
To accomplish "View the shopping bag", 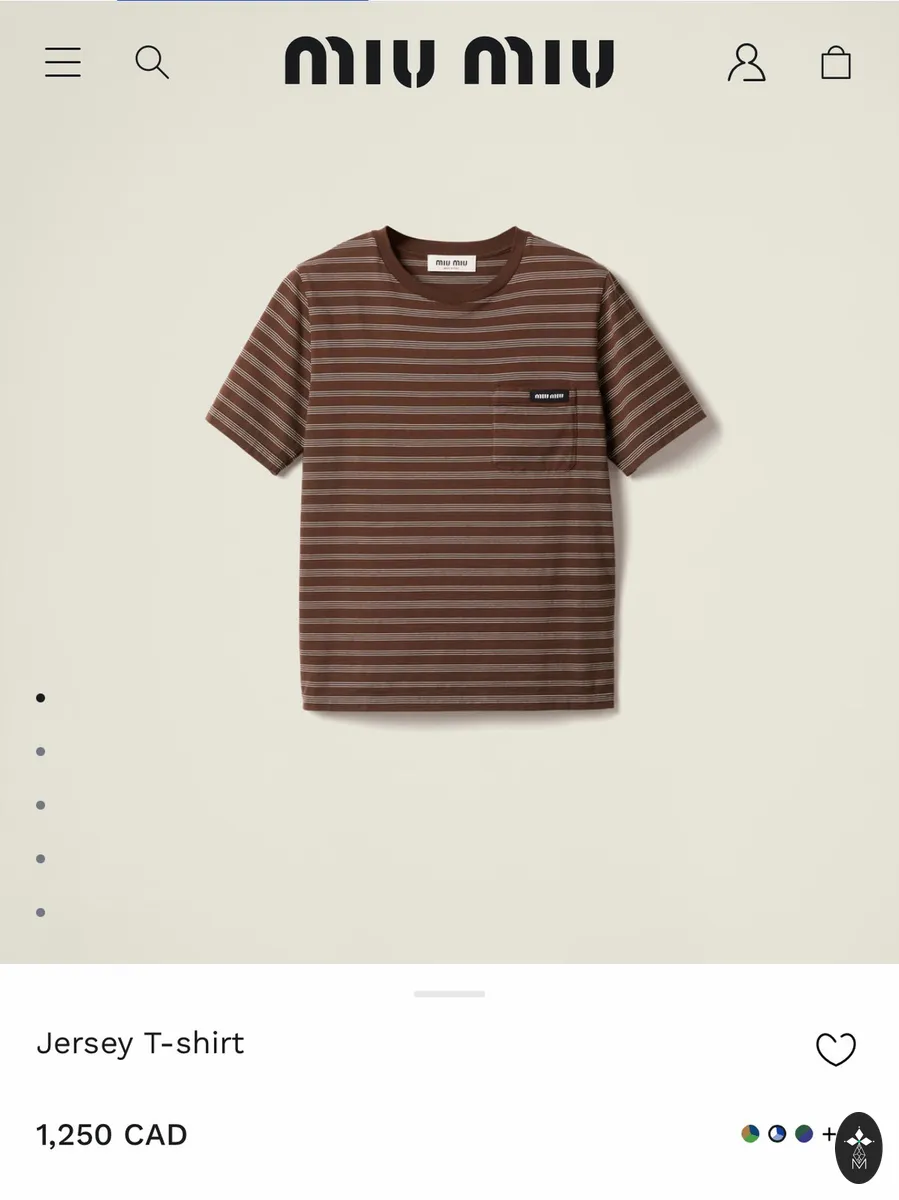I will point(836,62).
